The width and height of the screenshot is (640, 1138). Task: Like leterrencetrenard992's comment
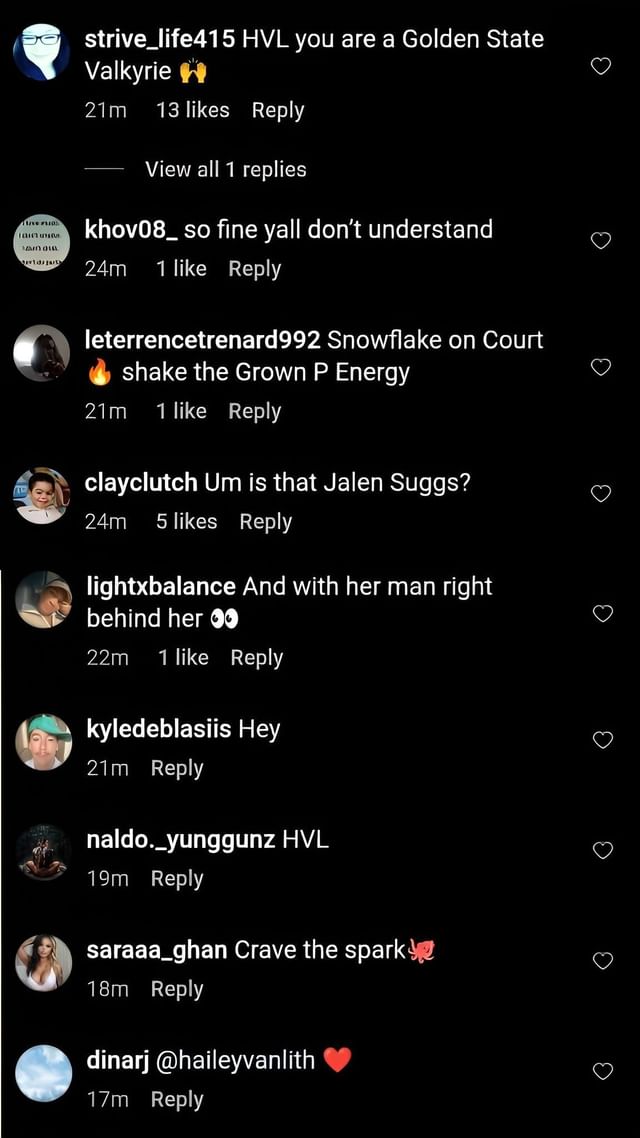point(601,367)
